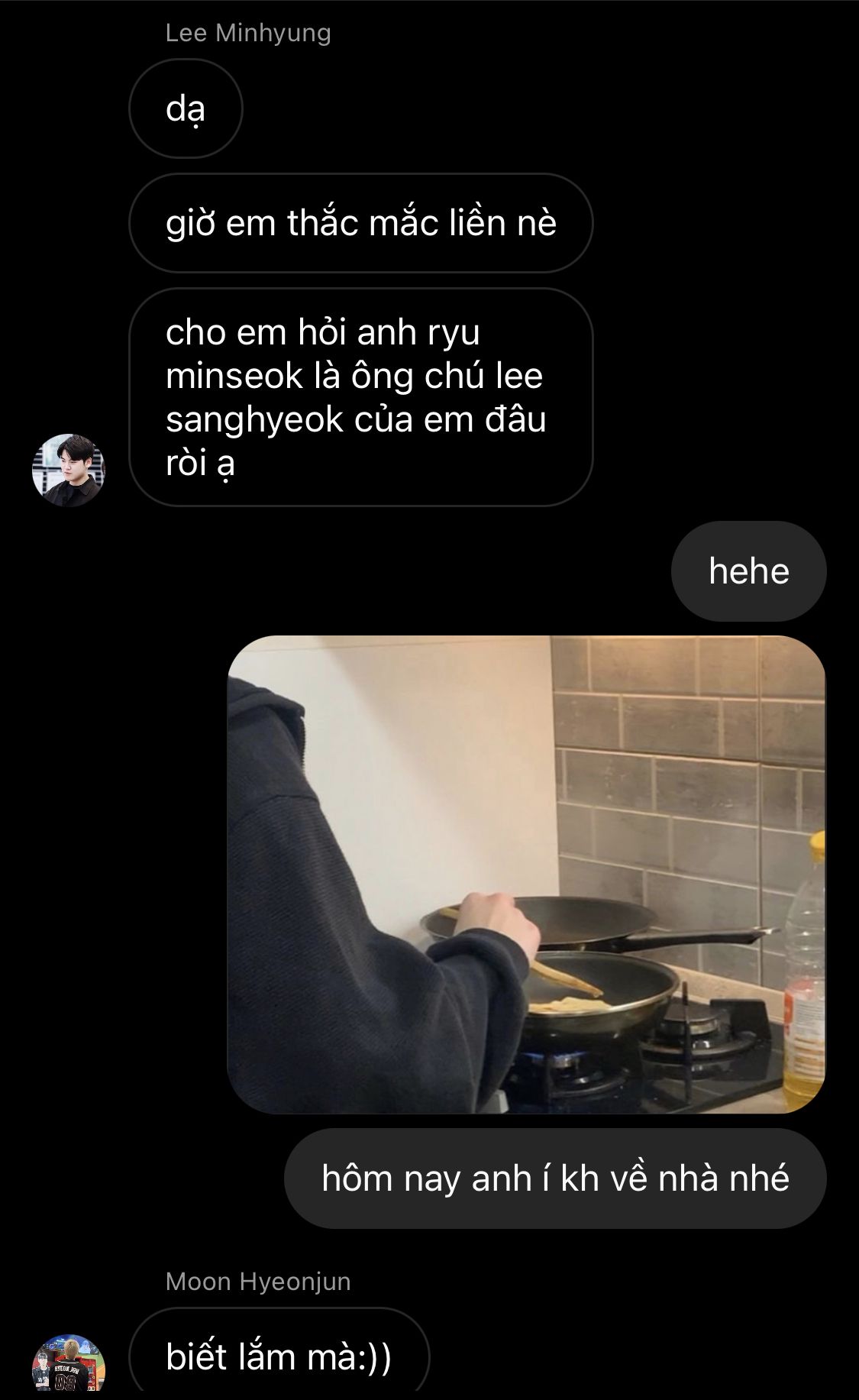View Lee Minhyung's profile from his avatar
The image size is (859, 1400).
(69, 470)
